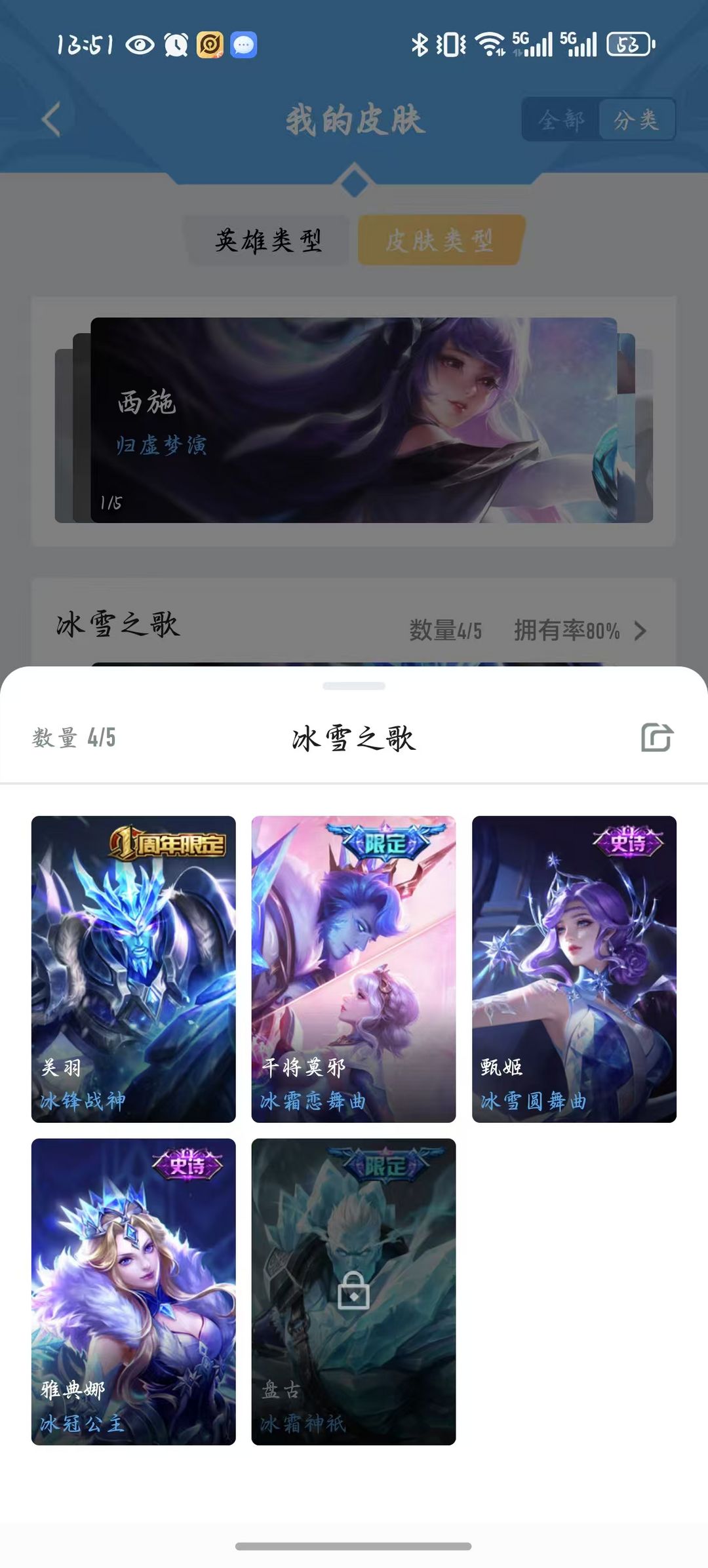708x1568 pixels.
Task: Open 雅典娜 冰冠公主 skin card
Action: (x=133, y=1291)
